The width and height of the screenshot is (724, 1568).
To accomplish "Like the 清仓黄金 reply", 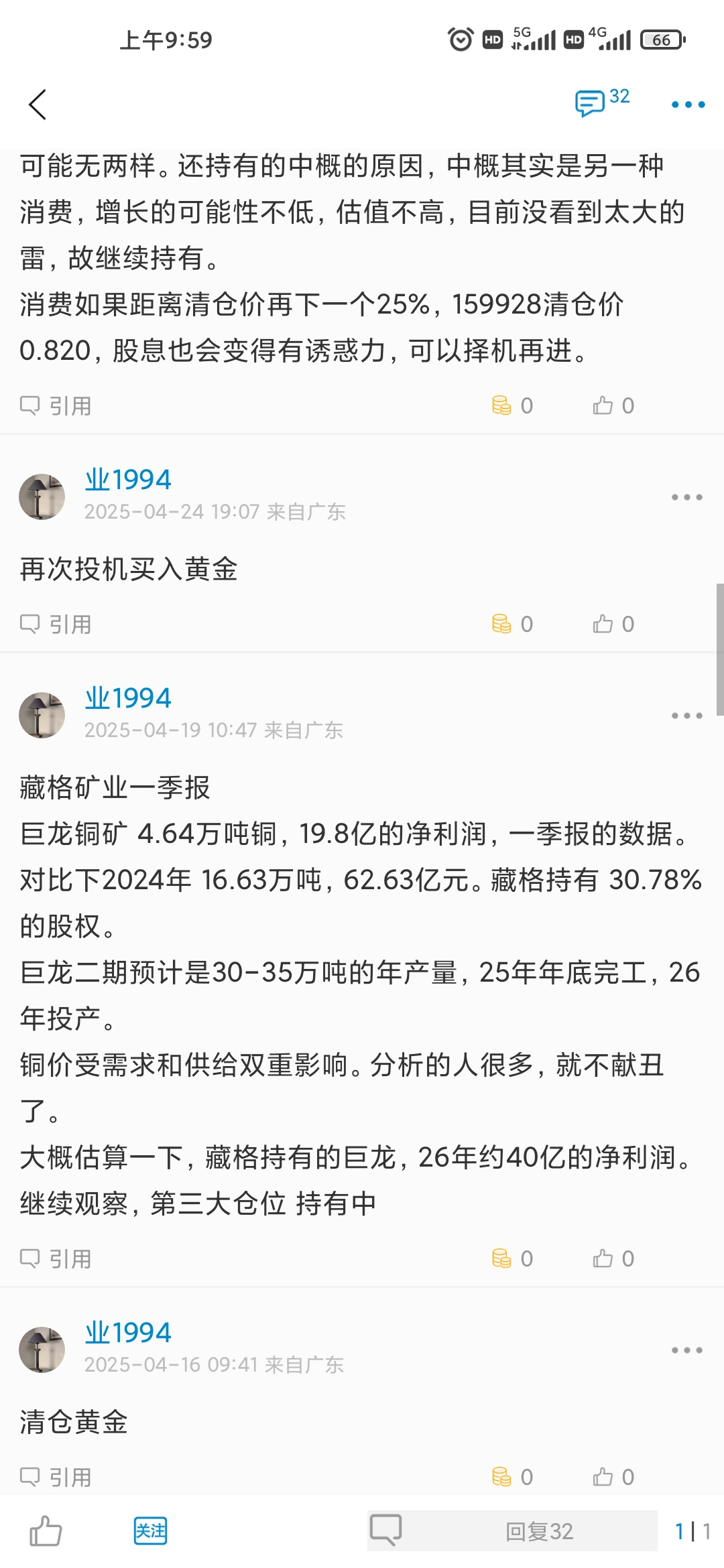I will 613,1478.
